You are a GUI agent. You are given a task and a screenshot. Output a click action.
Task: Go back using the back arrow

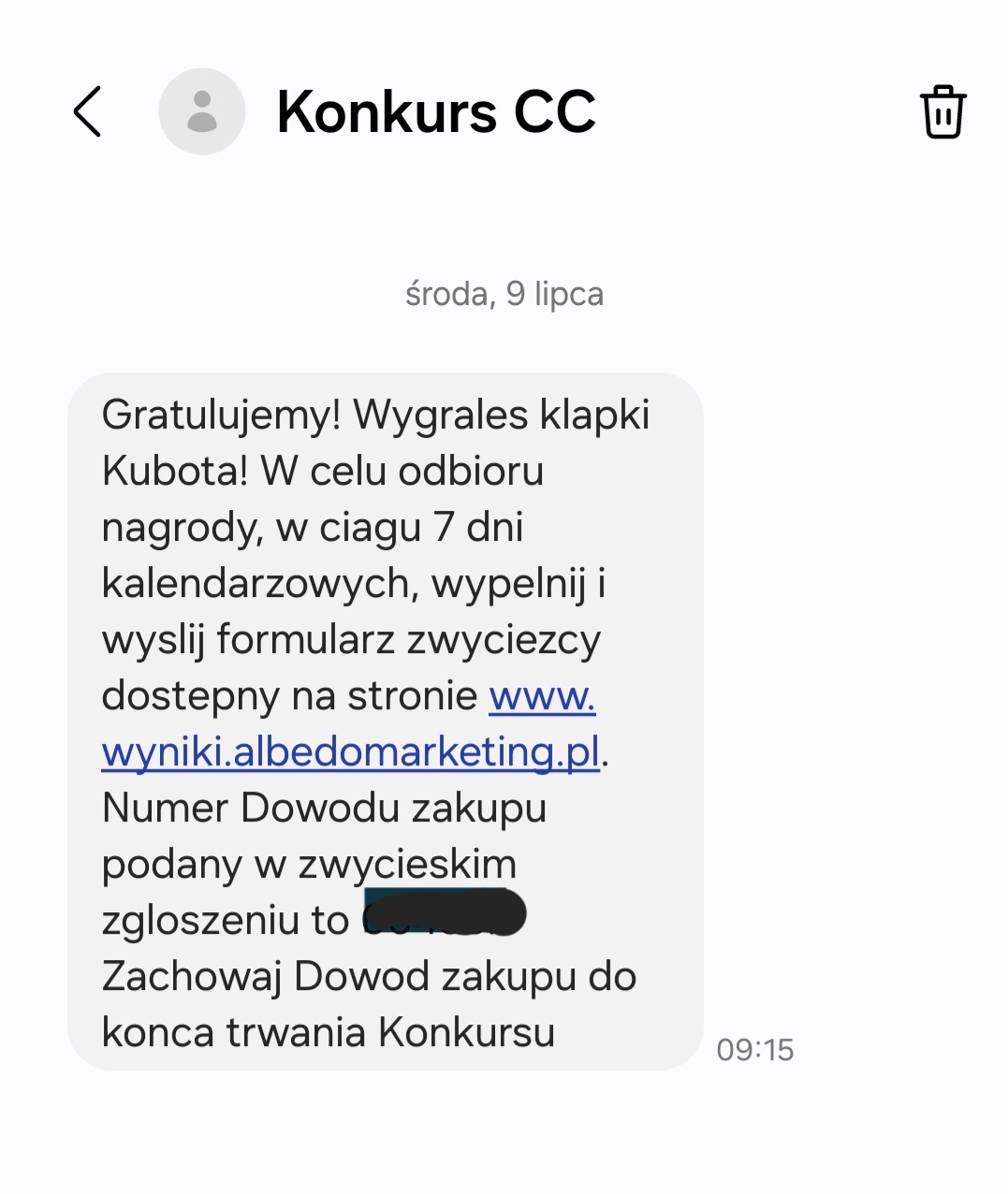pos(87,112)
